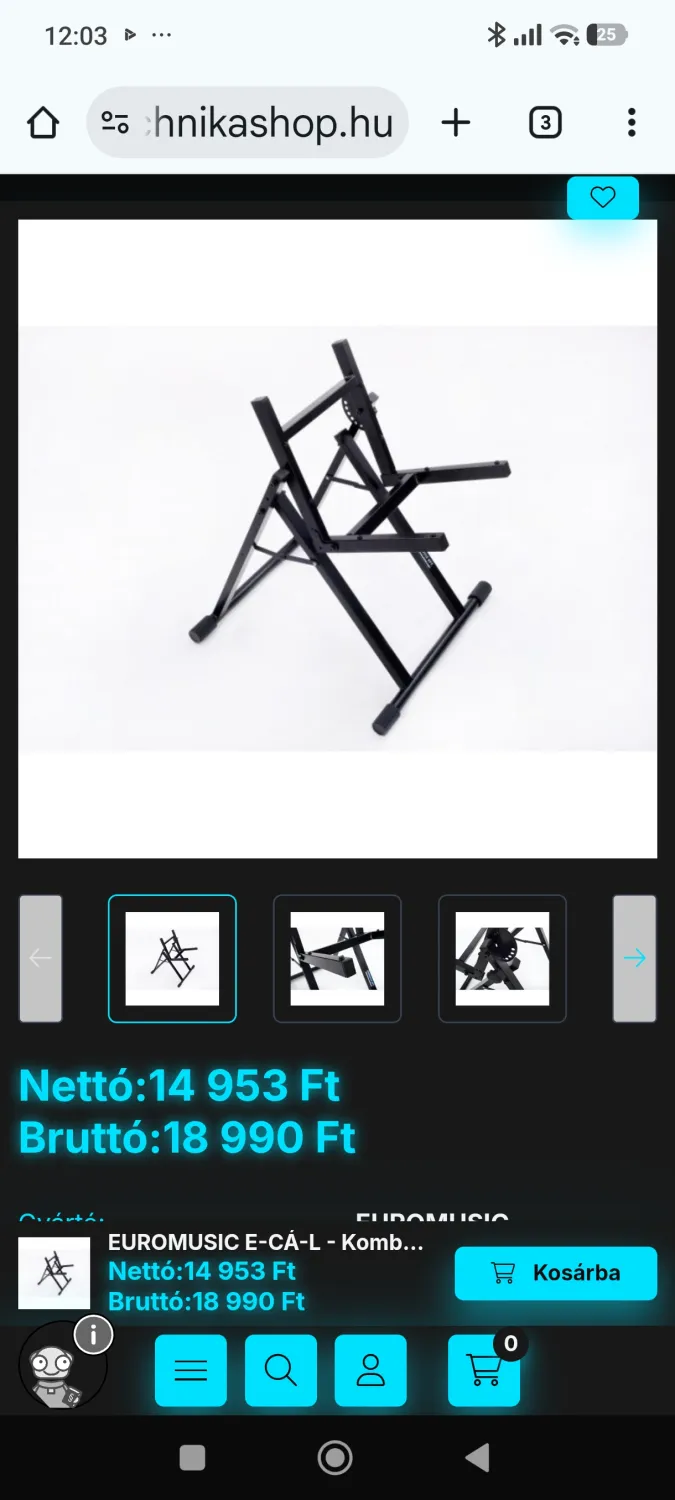
Task: View the shopping cart
Action: coord(485,1370)
